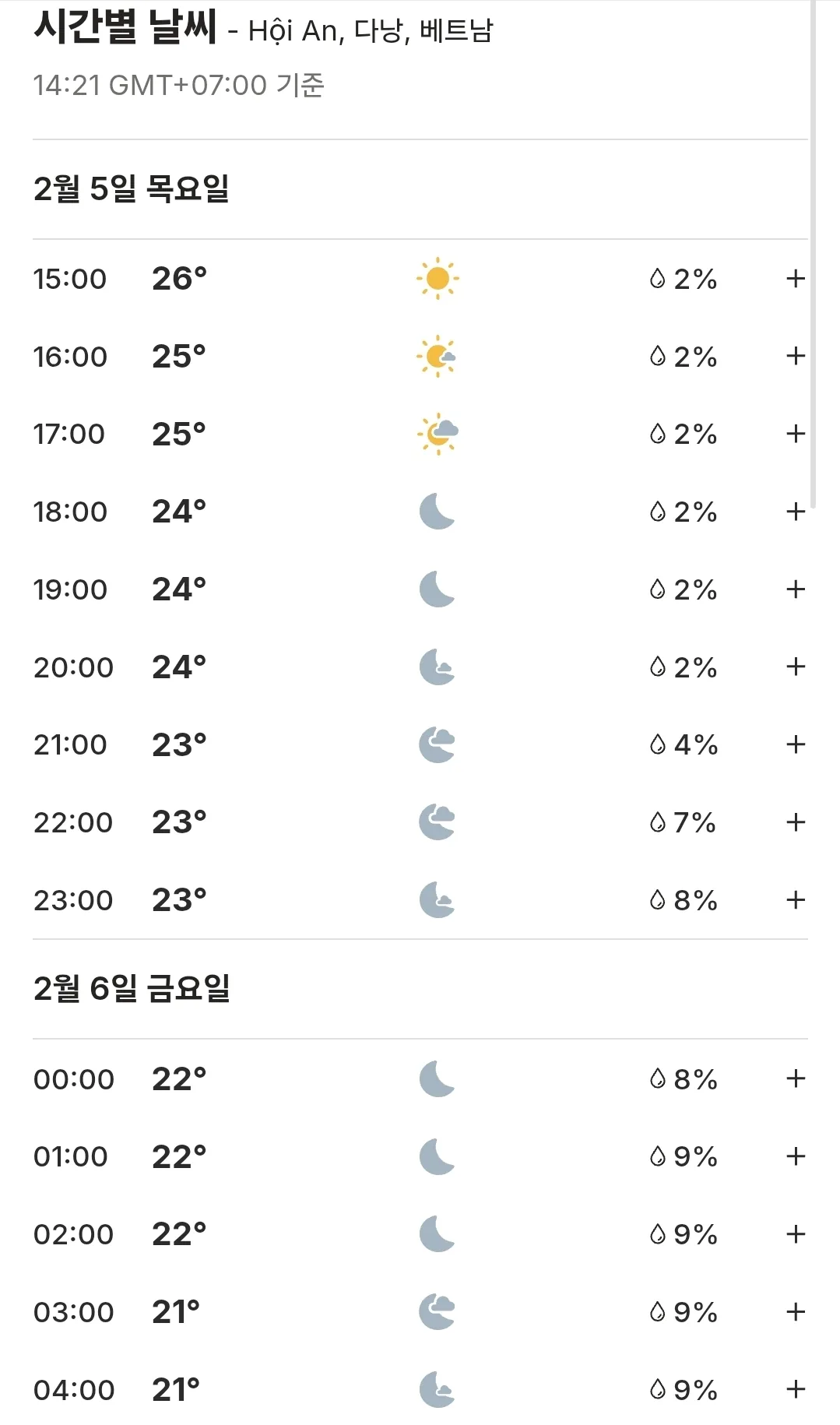This screenshot has width=840, height=1425.
Task: Open the 23:00 forecast details
Action: pyautogui.click(x=795, y=900)
